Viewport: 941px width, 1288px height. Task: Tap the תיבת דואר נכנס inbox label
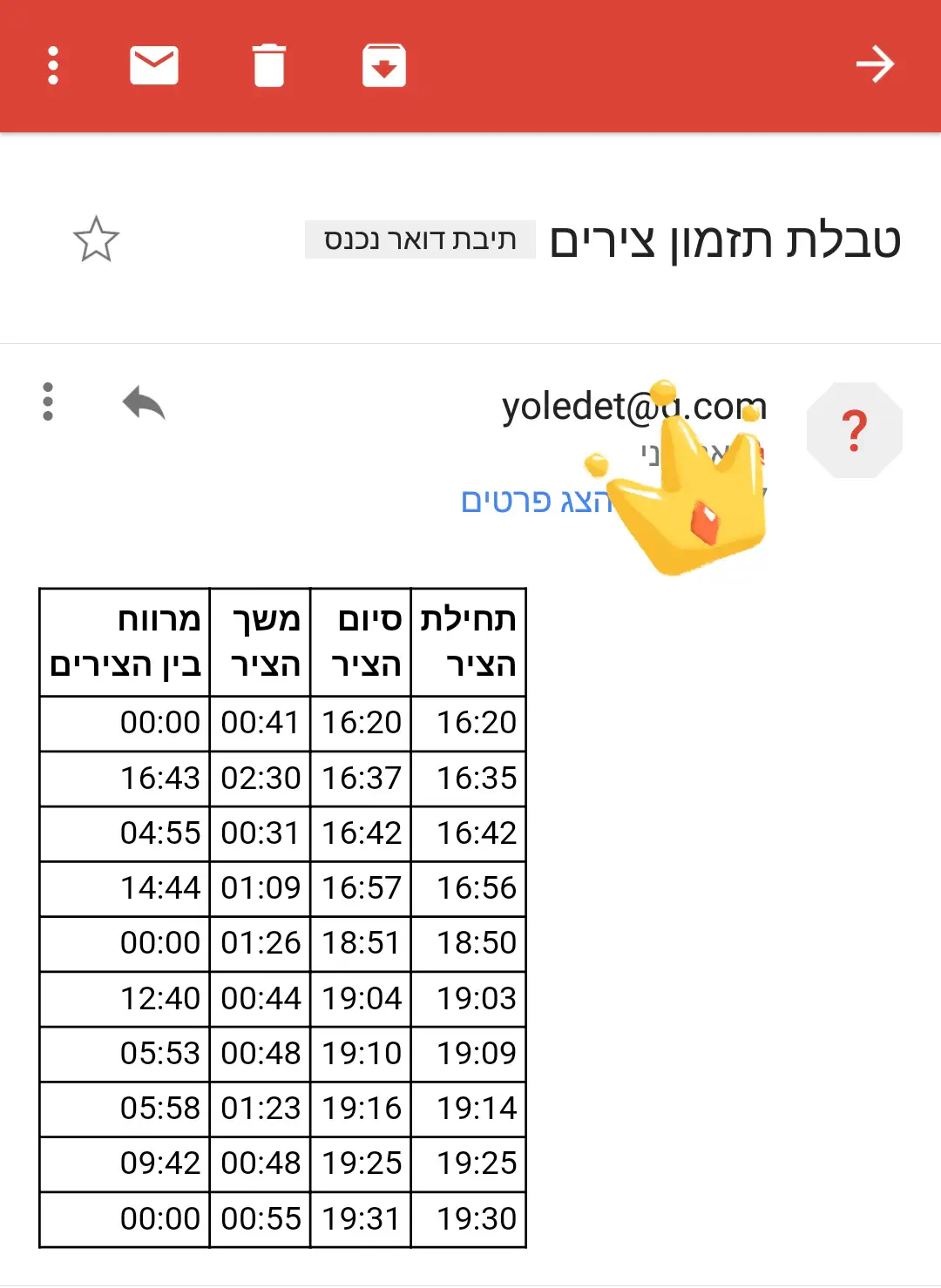pos(420,239)
